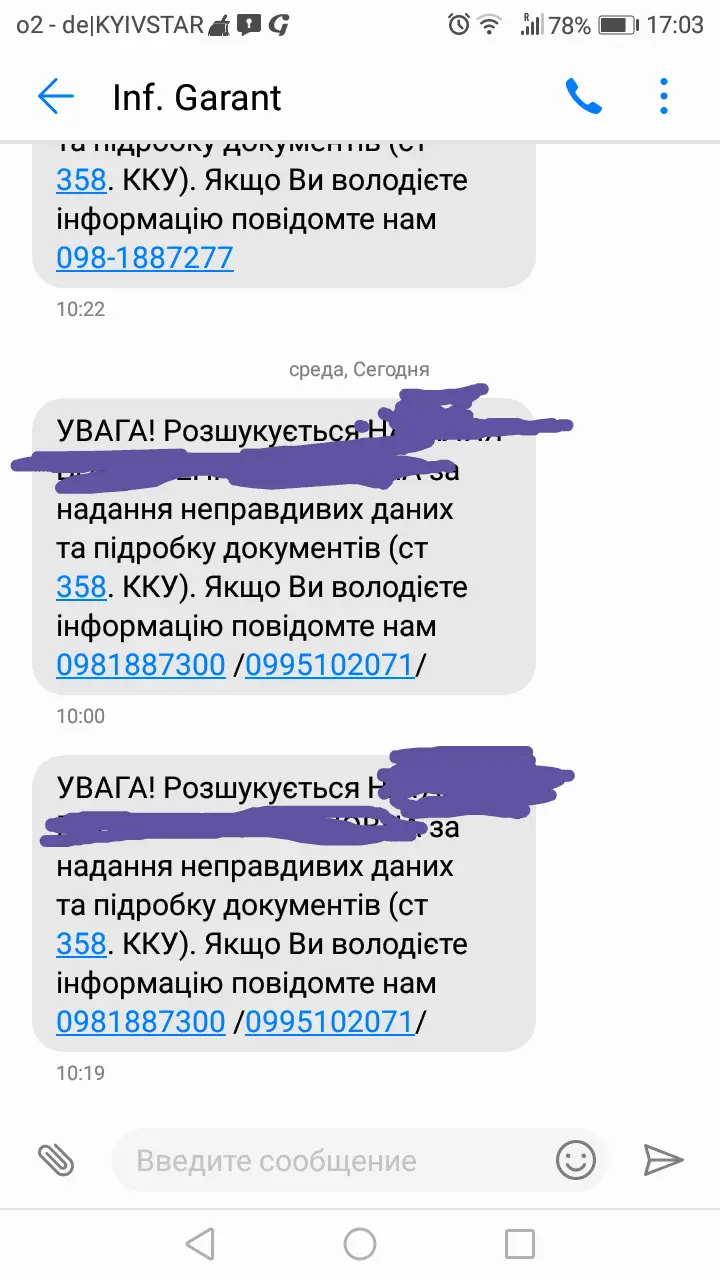Open link 0981887300 in the 10:00 message
The image size is (720, 1280).
click(x=141, y=665)
